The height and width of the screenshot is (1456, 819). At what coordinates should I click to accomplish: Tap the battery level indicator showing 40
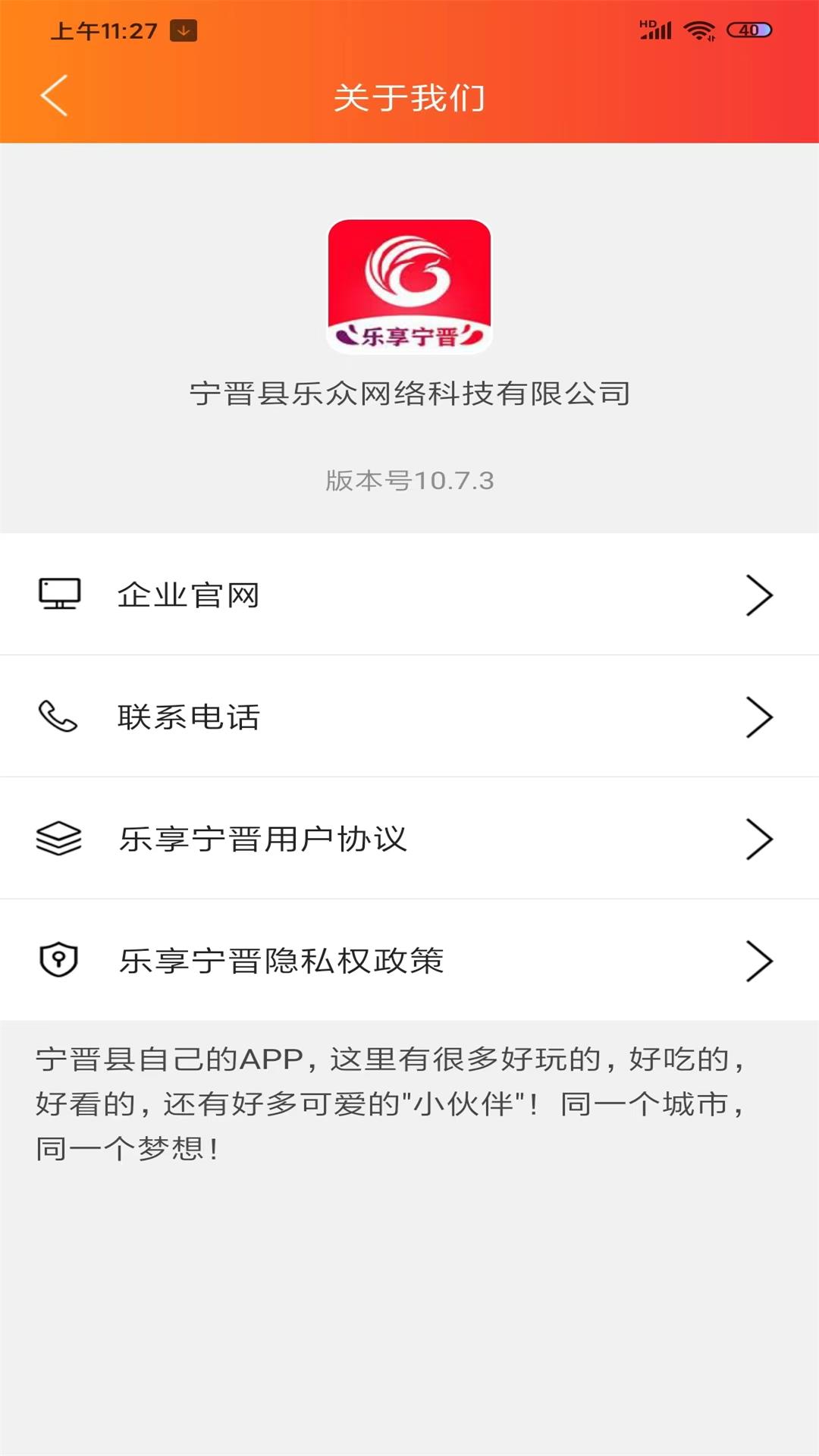[x=748, y=28]
